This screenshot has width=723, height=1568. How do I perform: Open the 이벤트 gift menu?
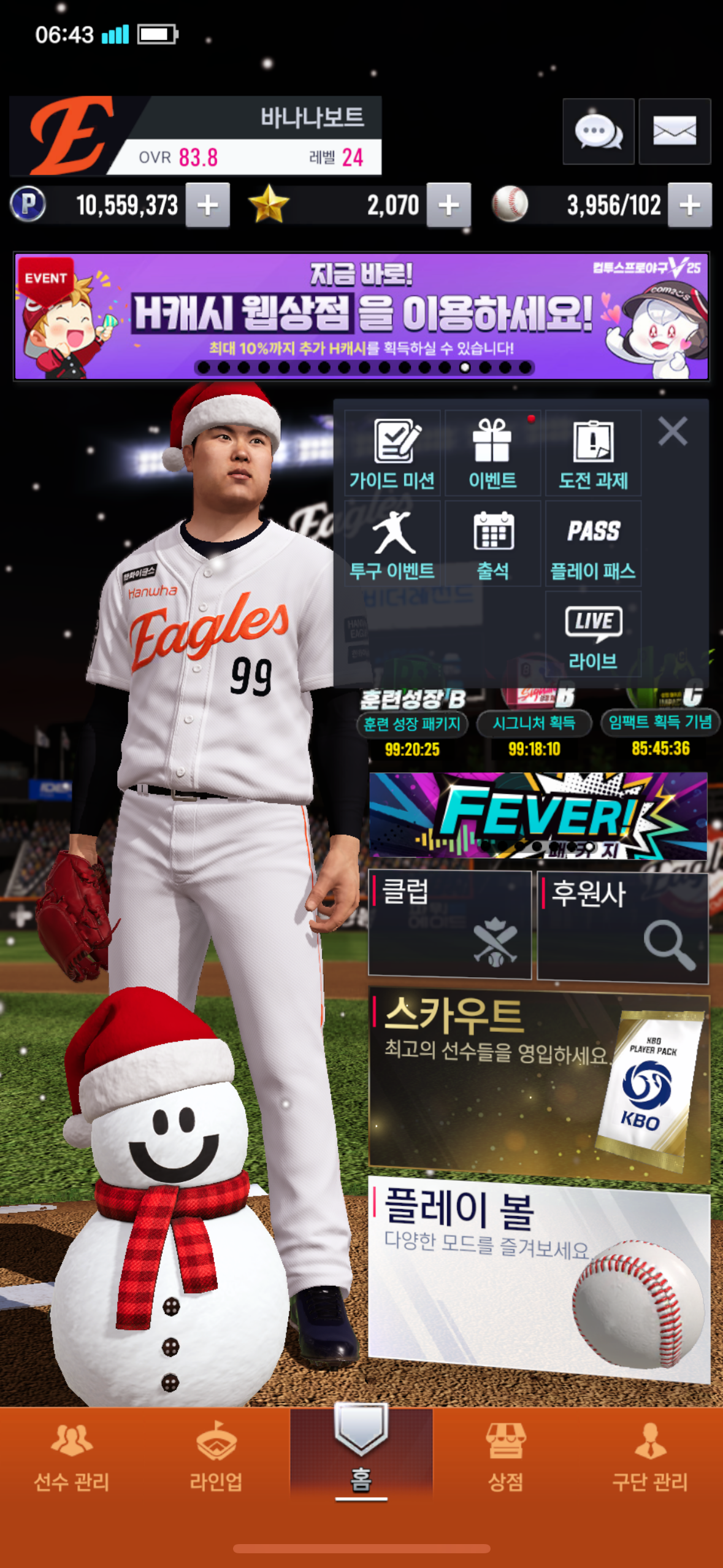(492, 454)
